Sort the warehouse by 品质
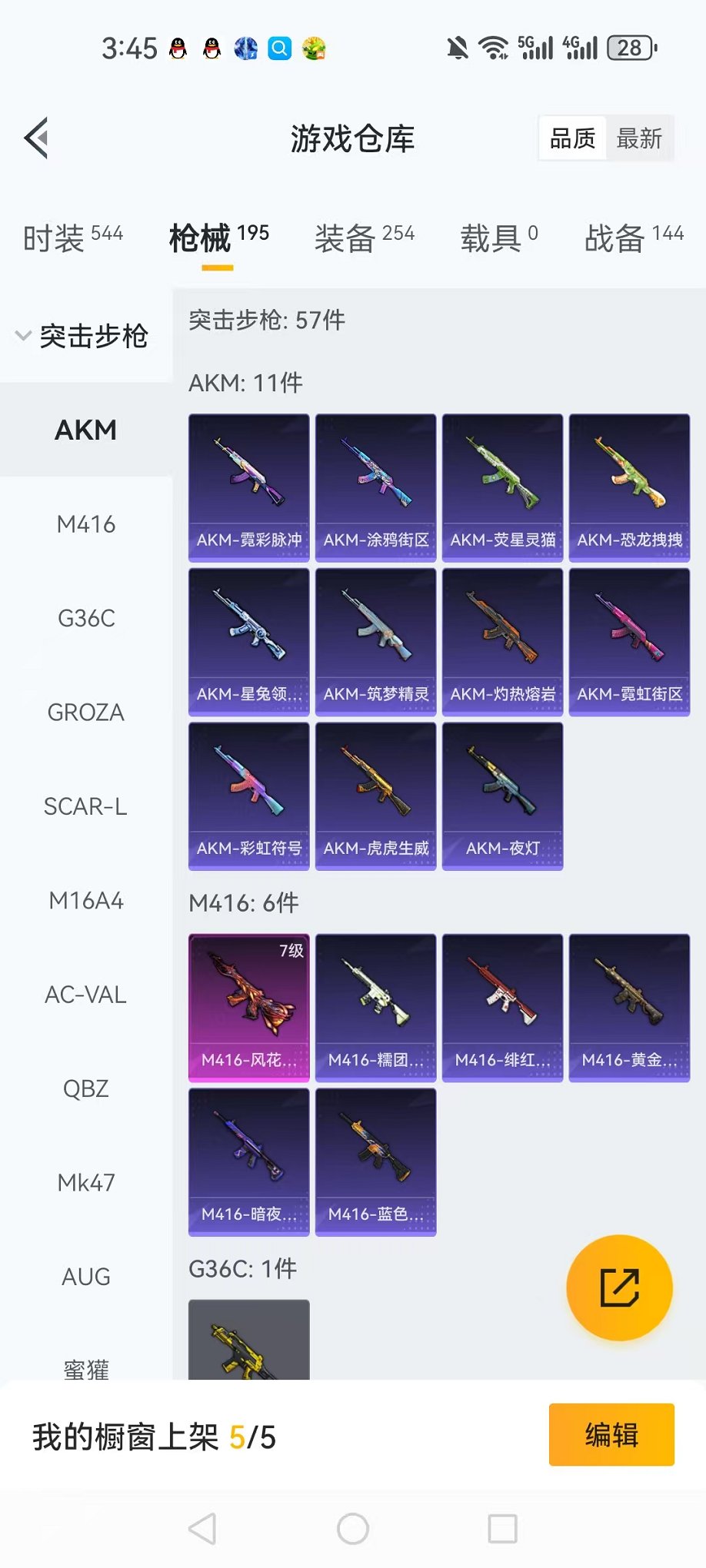The height and width of the screenshot is (1568, 706). coord(573,139)
